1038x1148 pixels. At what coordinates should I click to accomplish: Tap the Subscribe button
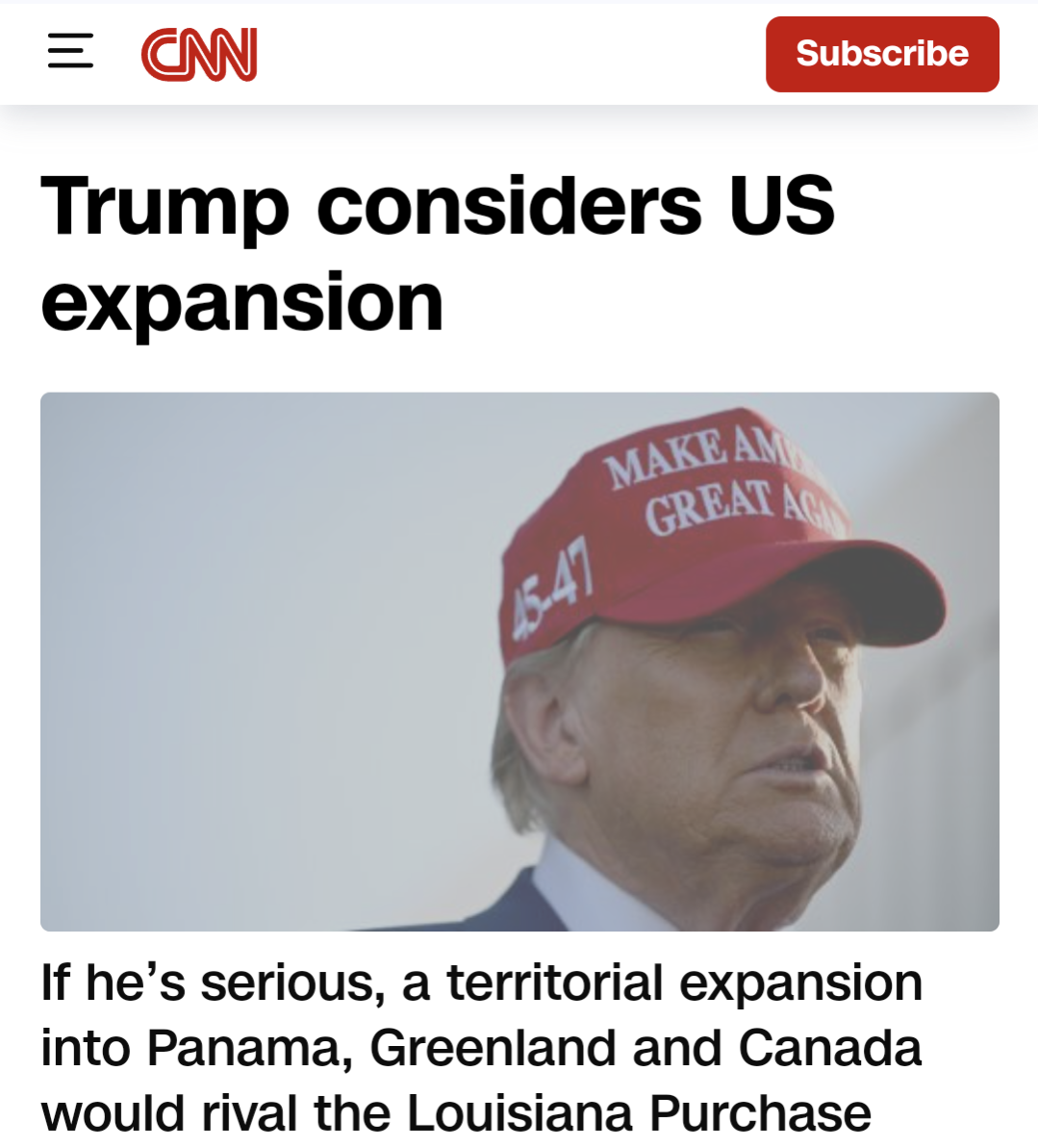(x=881, y=54)
